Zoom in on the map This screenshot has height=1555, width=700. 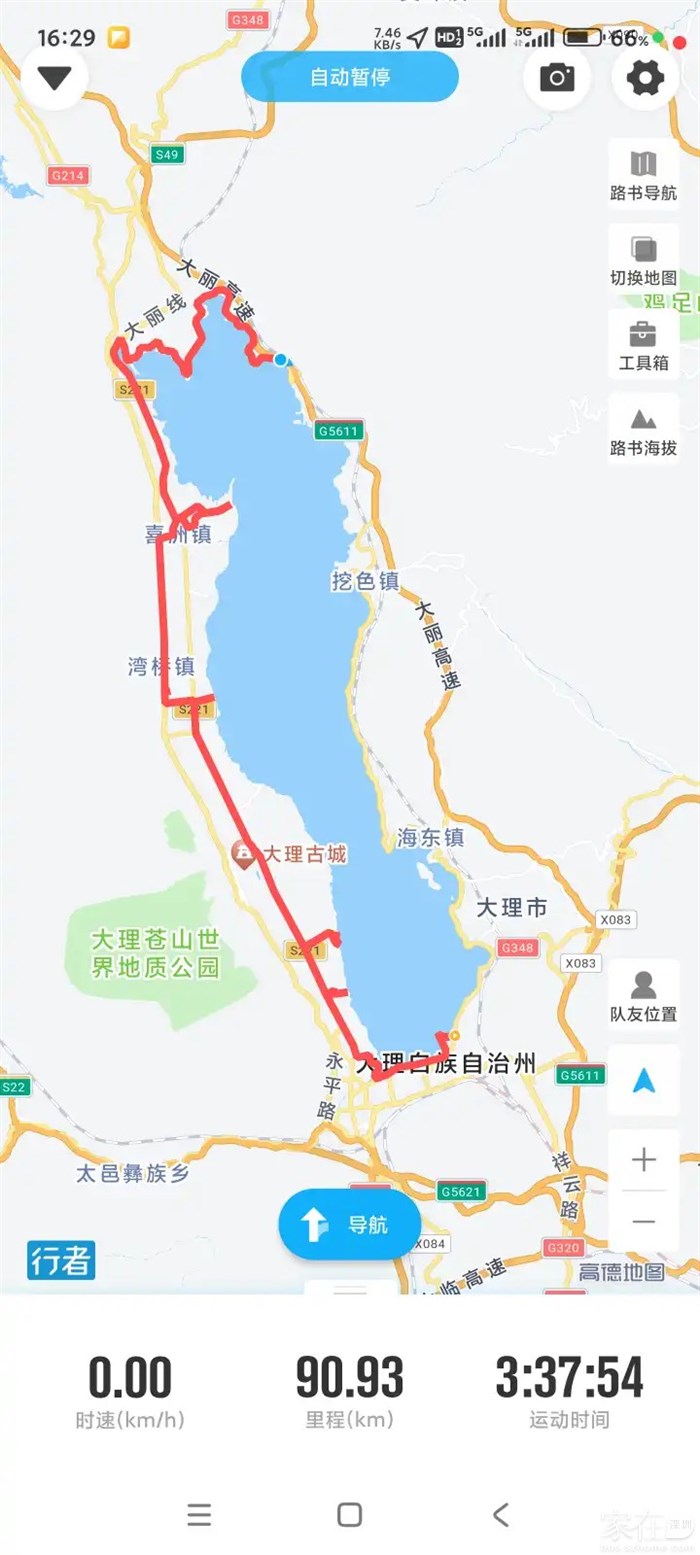coord(643,1160)
